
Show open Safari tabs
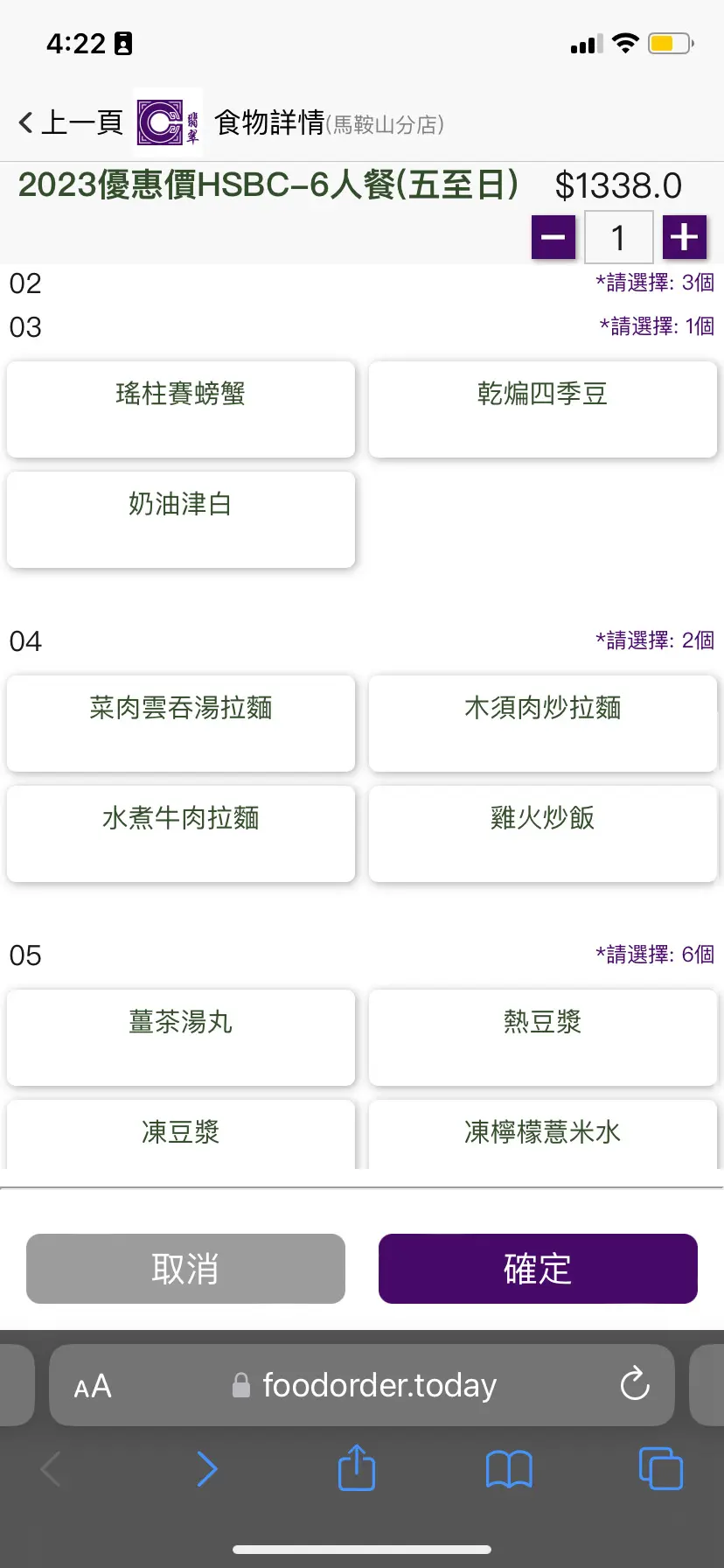tap(661, 1468)
